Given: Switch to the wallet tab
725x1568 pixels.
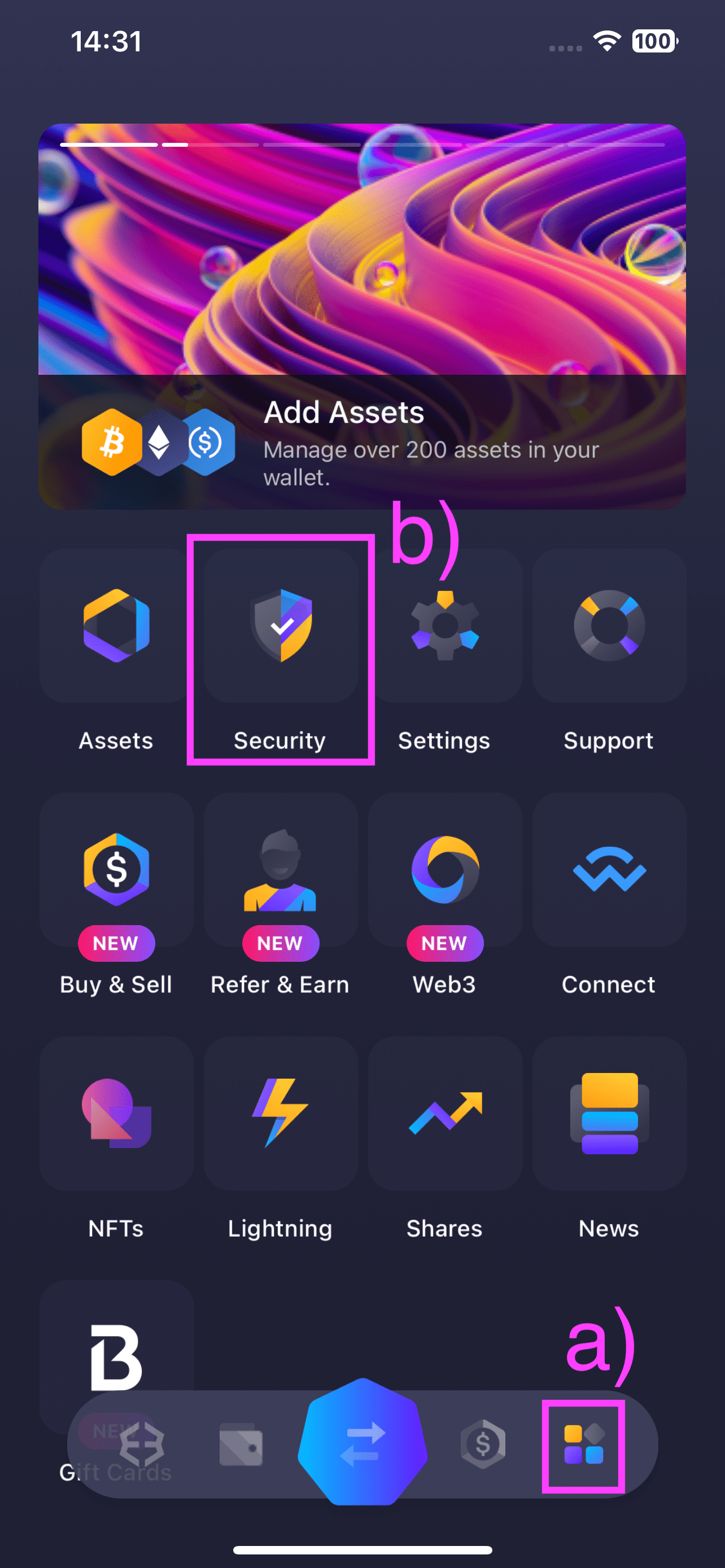Looking at the screenshot, I should 241,1446.
